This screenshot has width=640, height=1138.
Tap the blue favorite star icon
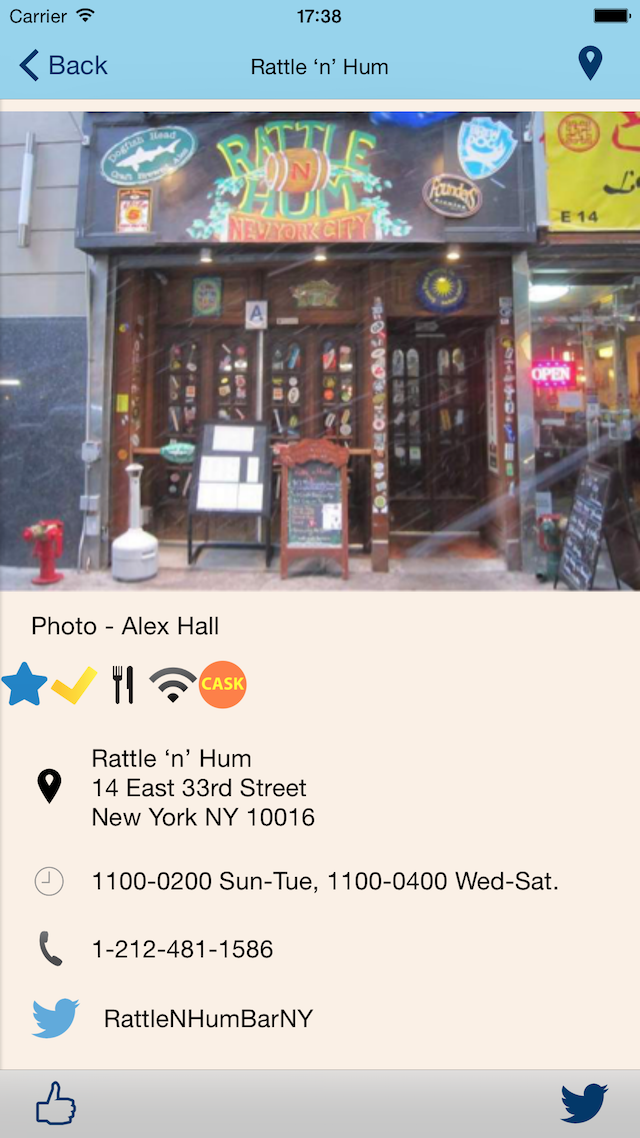[x=25, y=685]
